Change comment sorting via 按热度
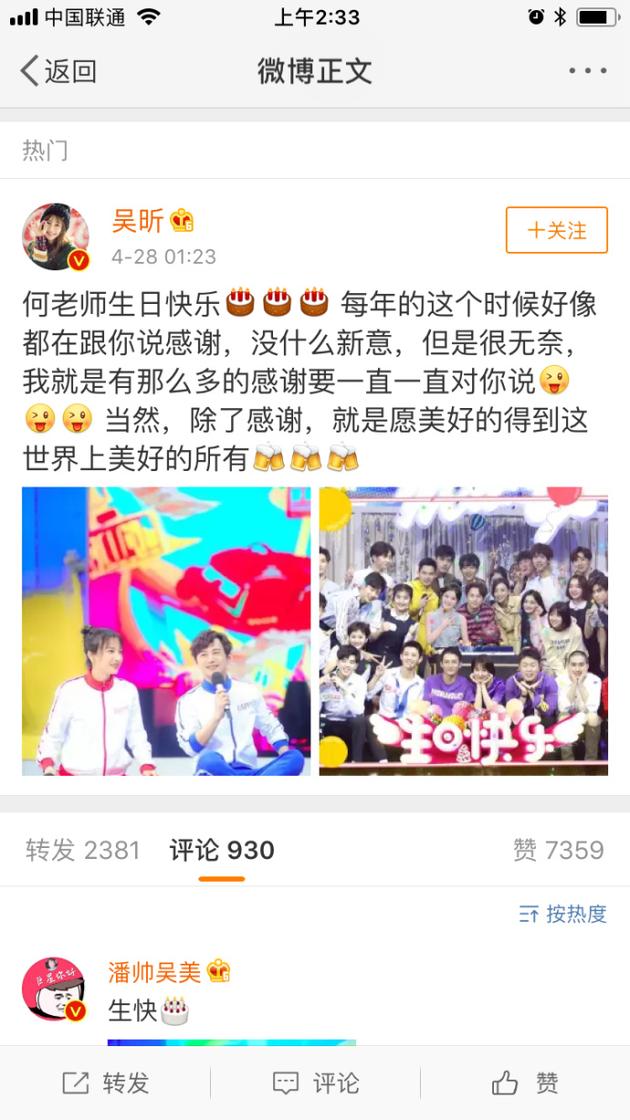The image size is (630, 1120). pyautogui.click(x=563, y=913)
